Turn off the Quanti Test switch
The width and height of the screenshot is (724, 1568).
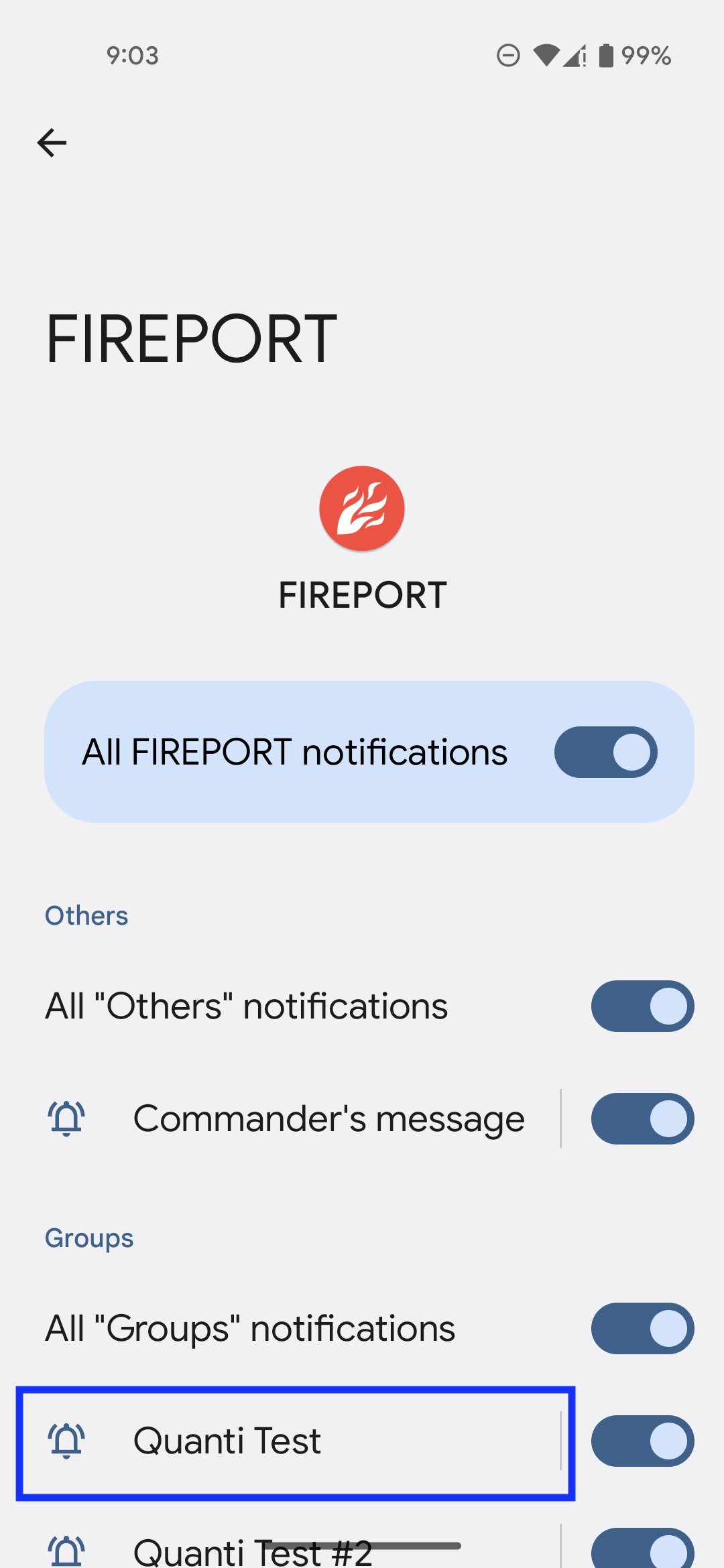point(642,1441)
